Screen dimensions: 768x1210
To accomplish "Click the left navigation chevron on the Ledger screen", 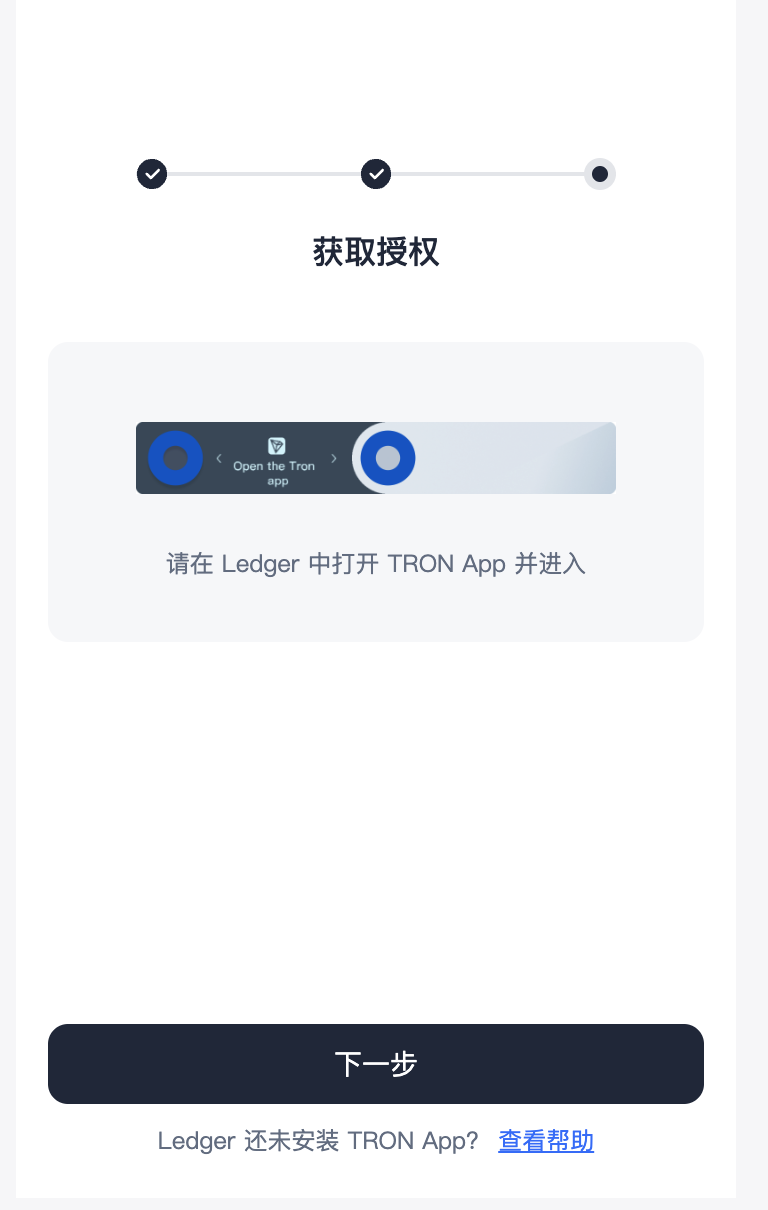I will click(x=219, y=458).
